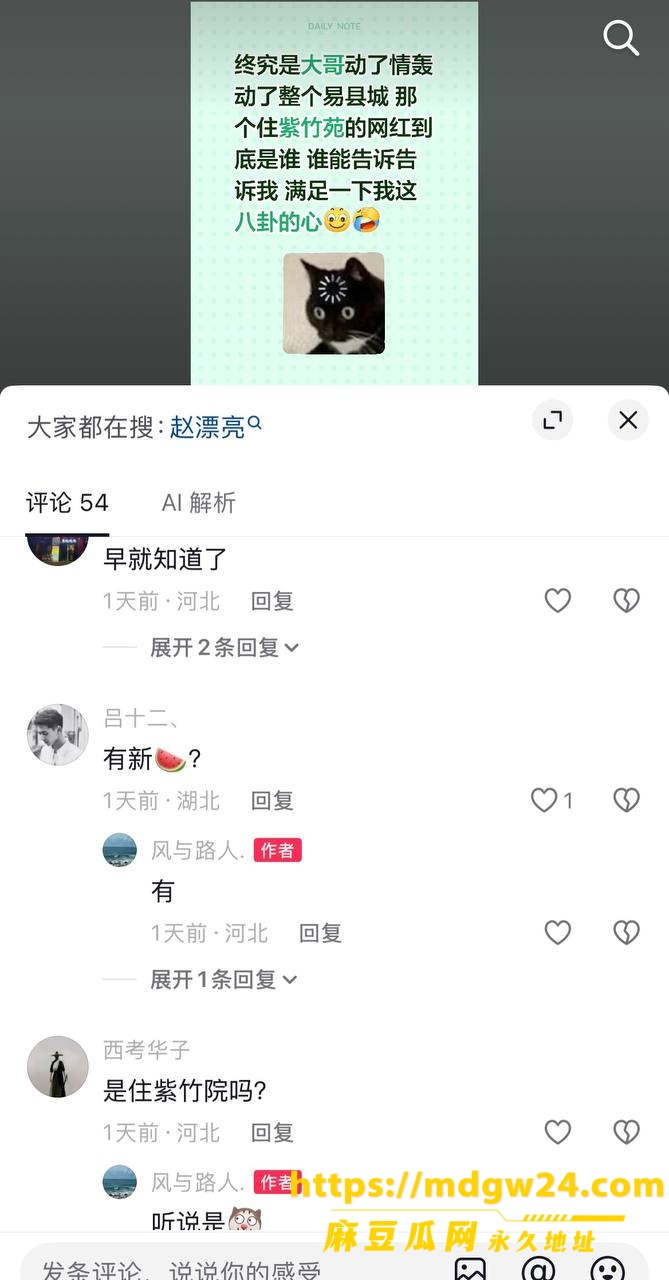
Task: Mention someone with the @ icon
Action: click(538, 1268)
